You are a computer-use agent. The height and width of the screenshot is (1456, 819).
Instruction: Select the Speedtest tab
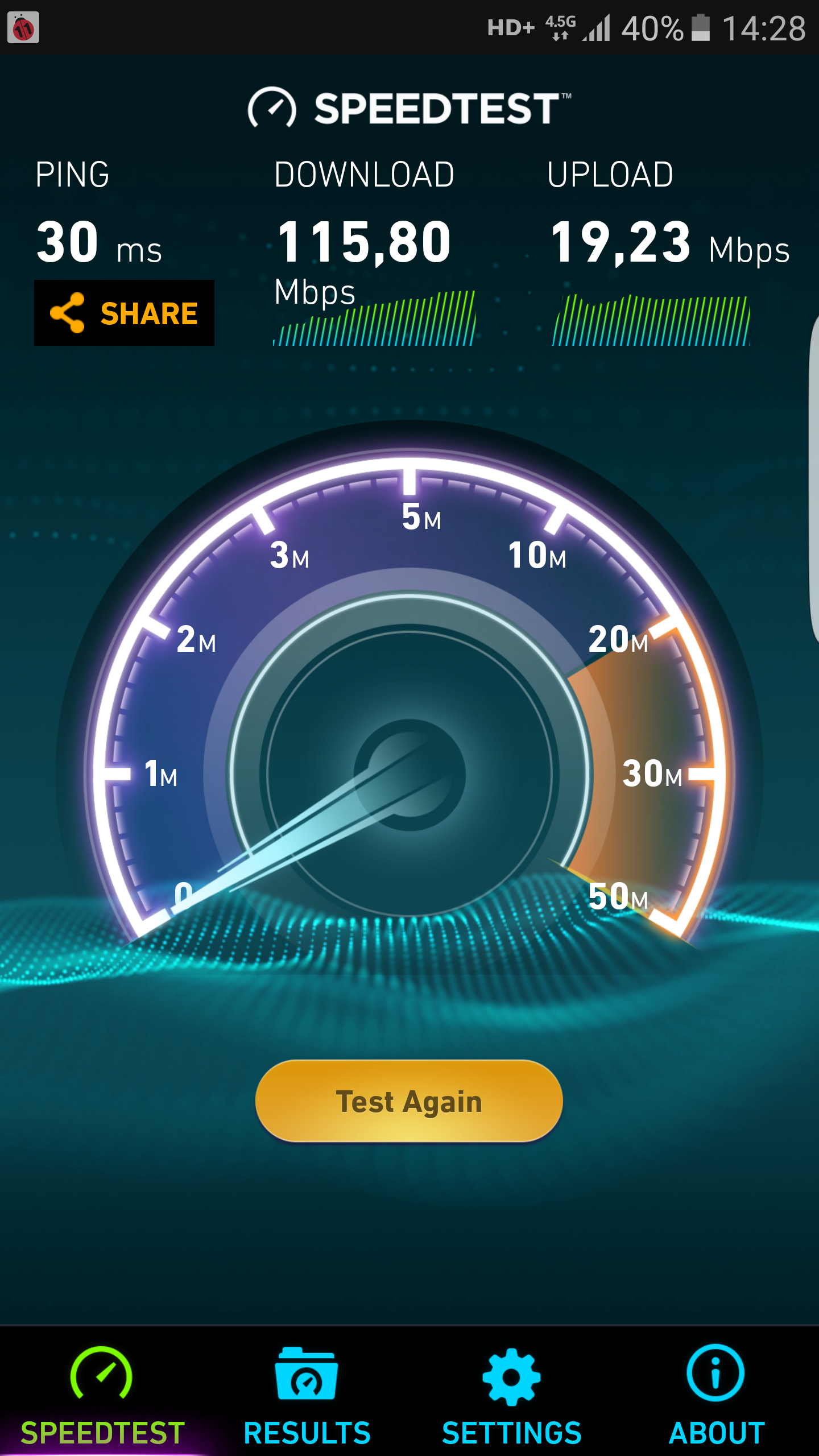(102, 1393)
